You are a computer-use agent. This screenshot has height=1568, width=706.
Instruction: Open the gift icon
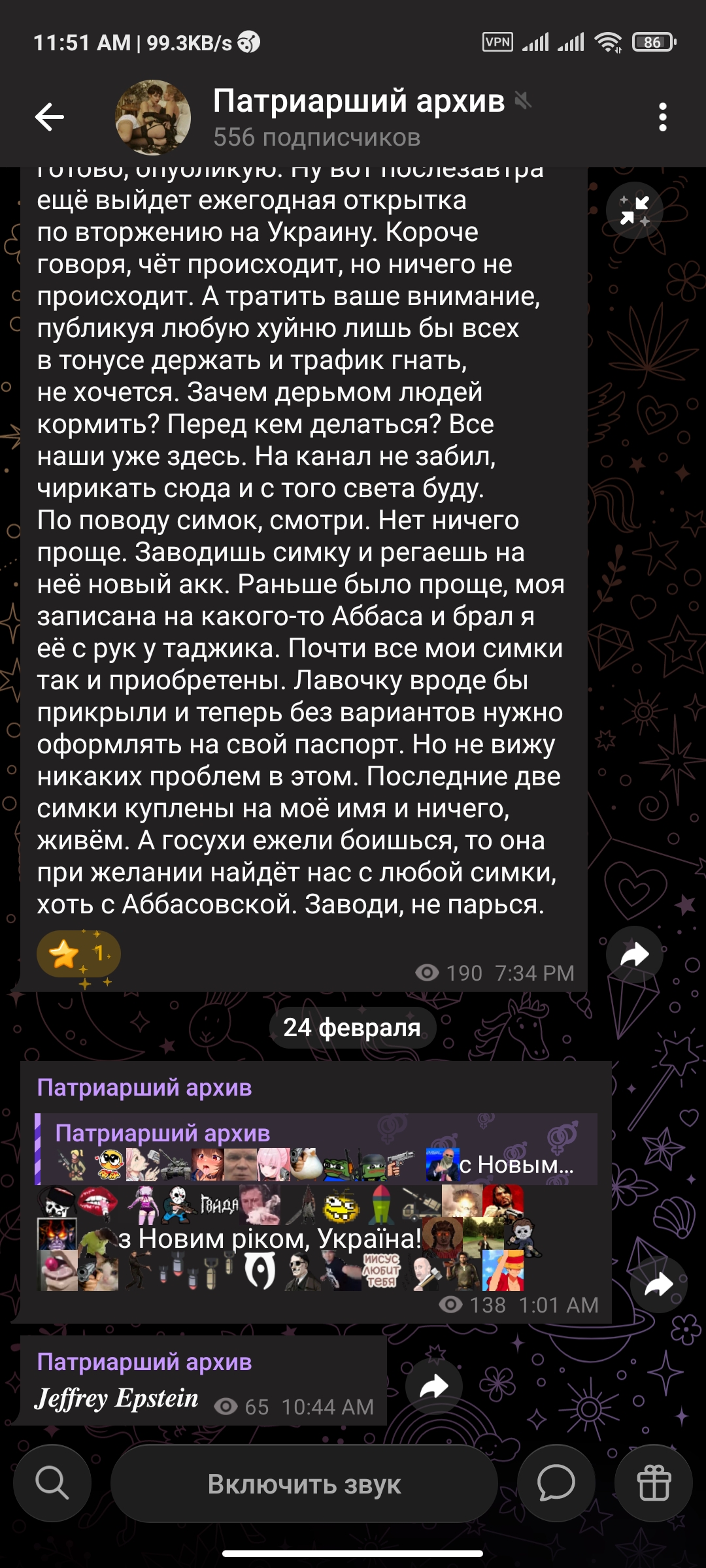click(654, 1483)
